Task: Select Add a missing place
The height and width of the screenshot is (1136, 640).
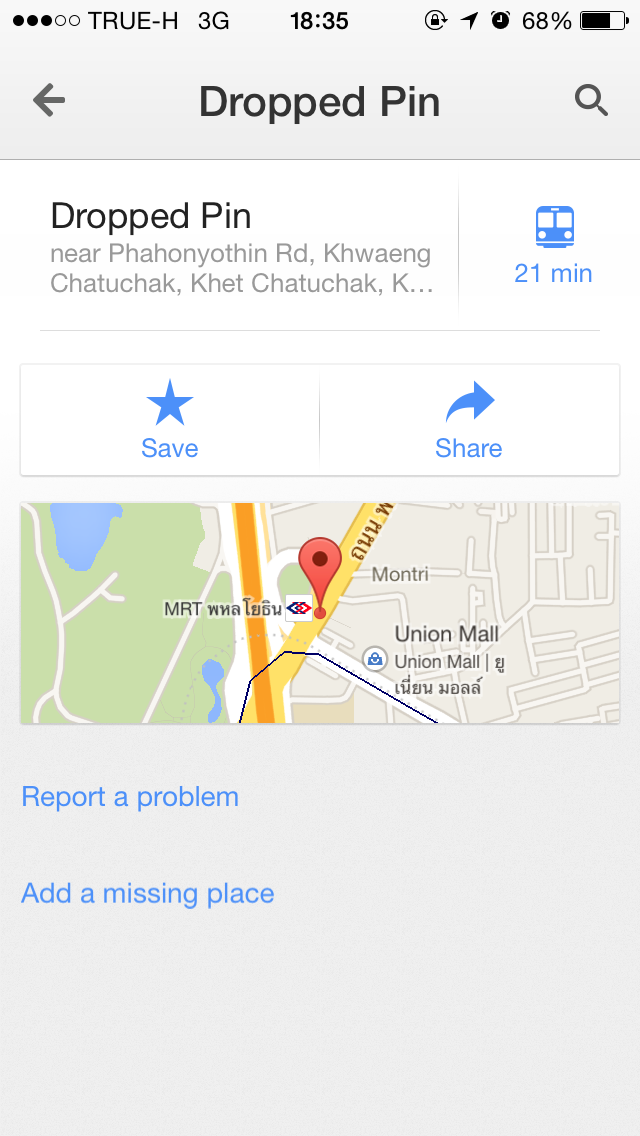Action: (x=148, y=893)
